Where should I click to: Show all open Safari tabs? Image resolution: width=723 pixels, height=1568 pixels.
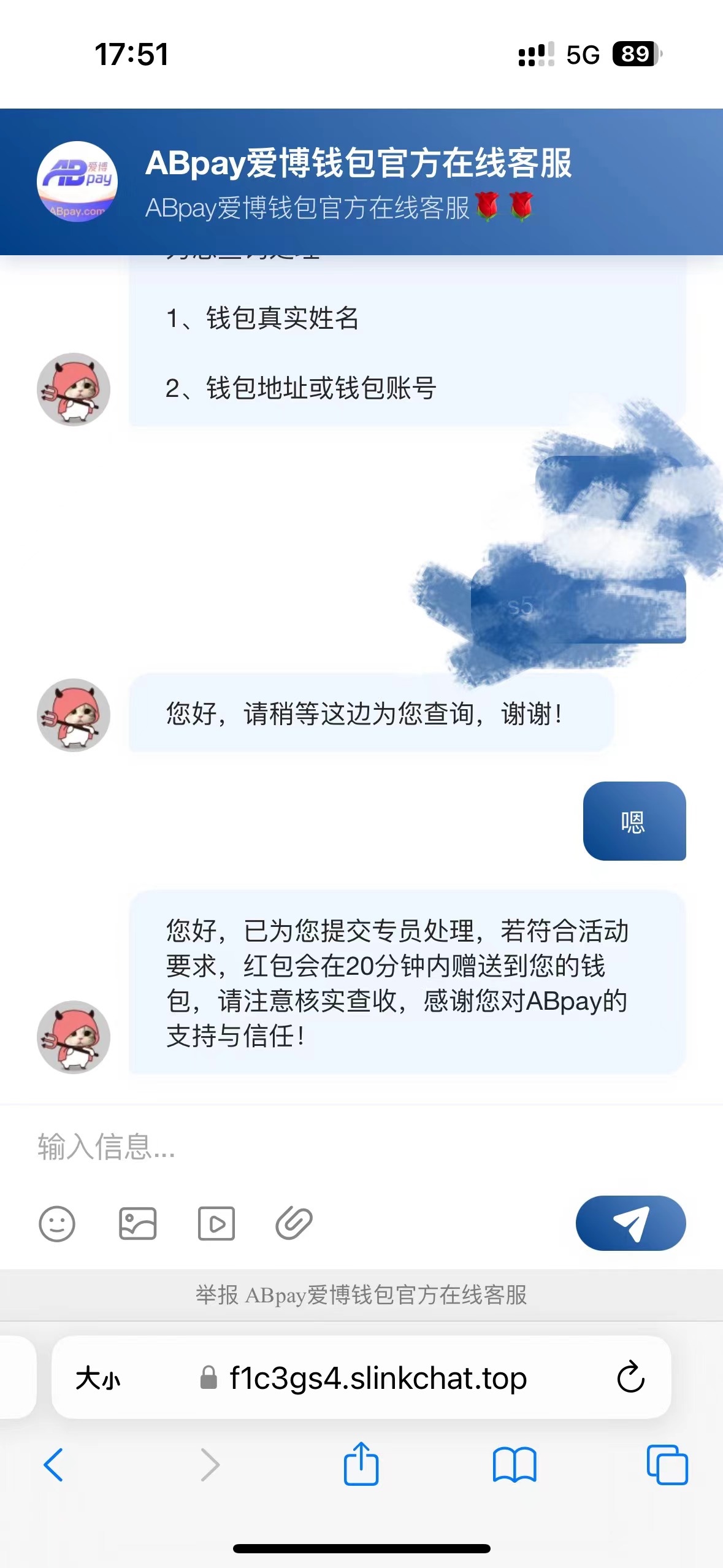667,1465
